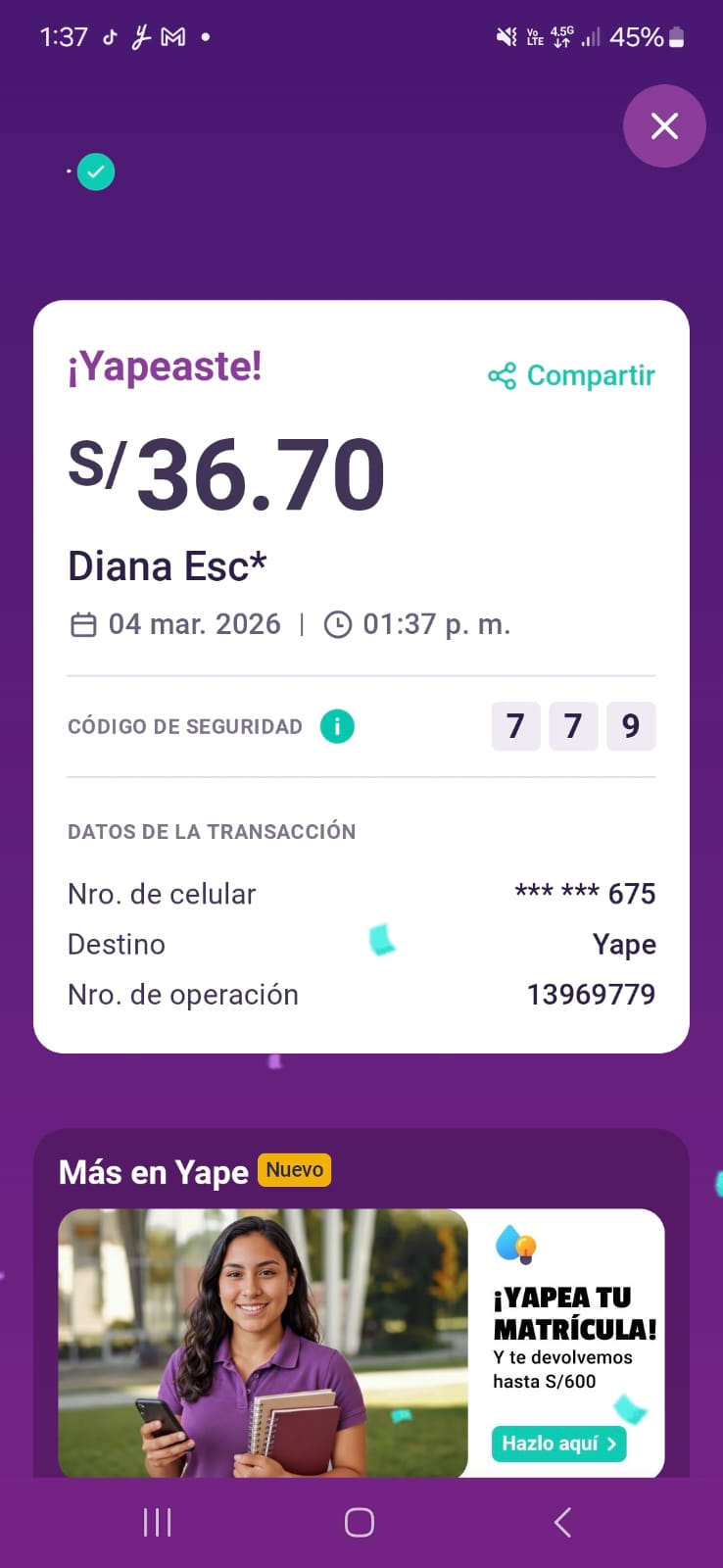Screen dimensions: 723x1568
Task: Go to the phone home screen
Action: tap(360, 1522)
